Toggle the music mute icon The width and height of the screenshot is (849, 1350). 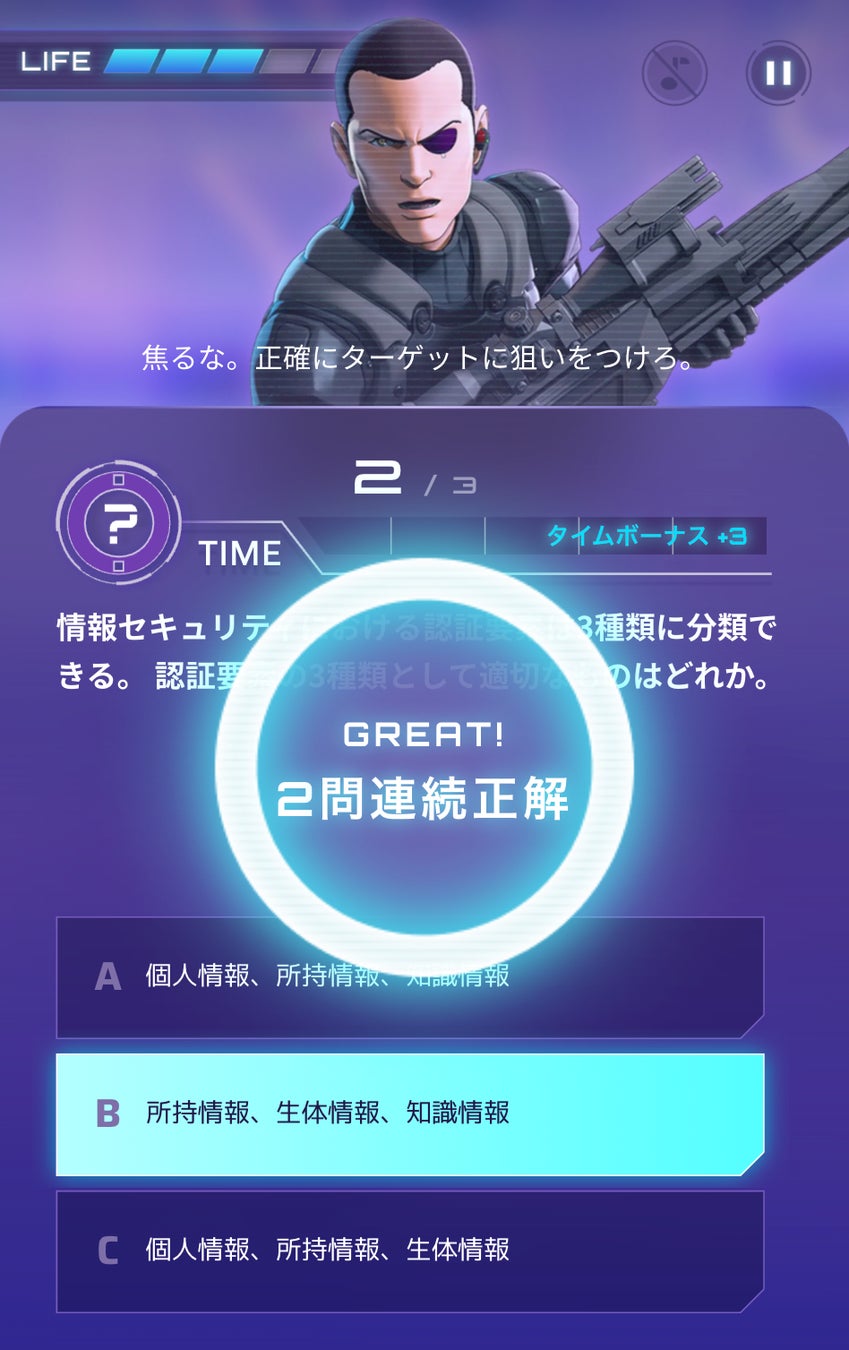pos(674,72)
